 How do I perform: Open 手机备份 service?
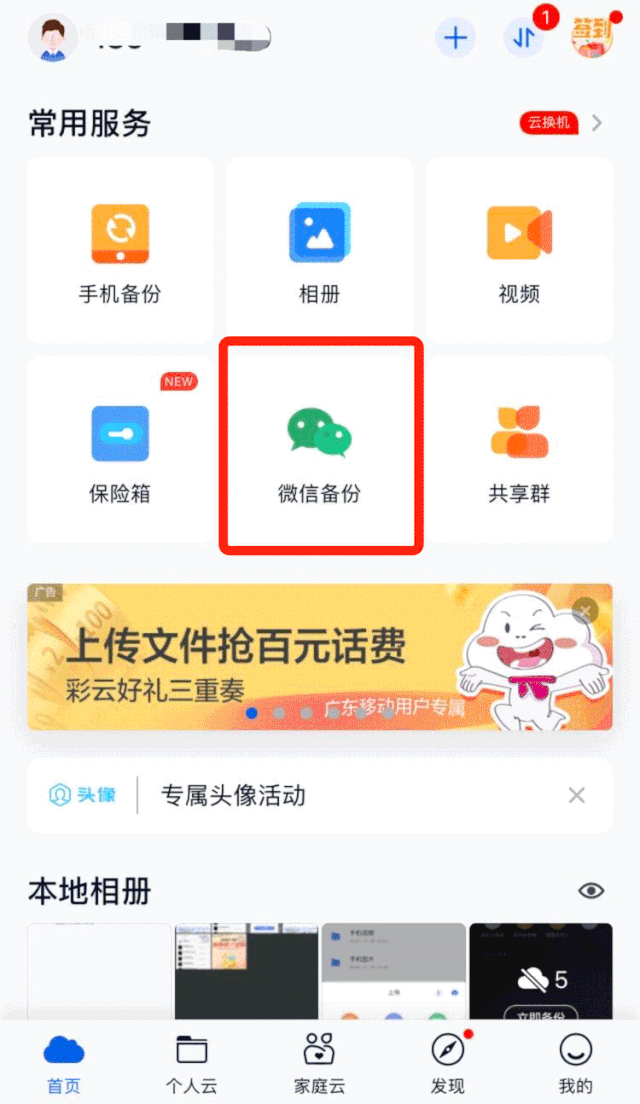(120, 250)
